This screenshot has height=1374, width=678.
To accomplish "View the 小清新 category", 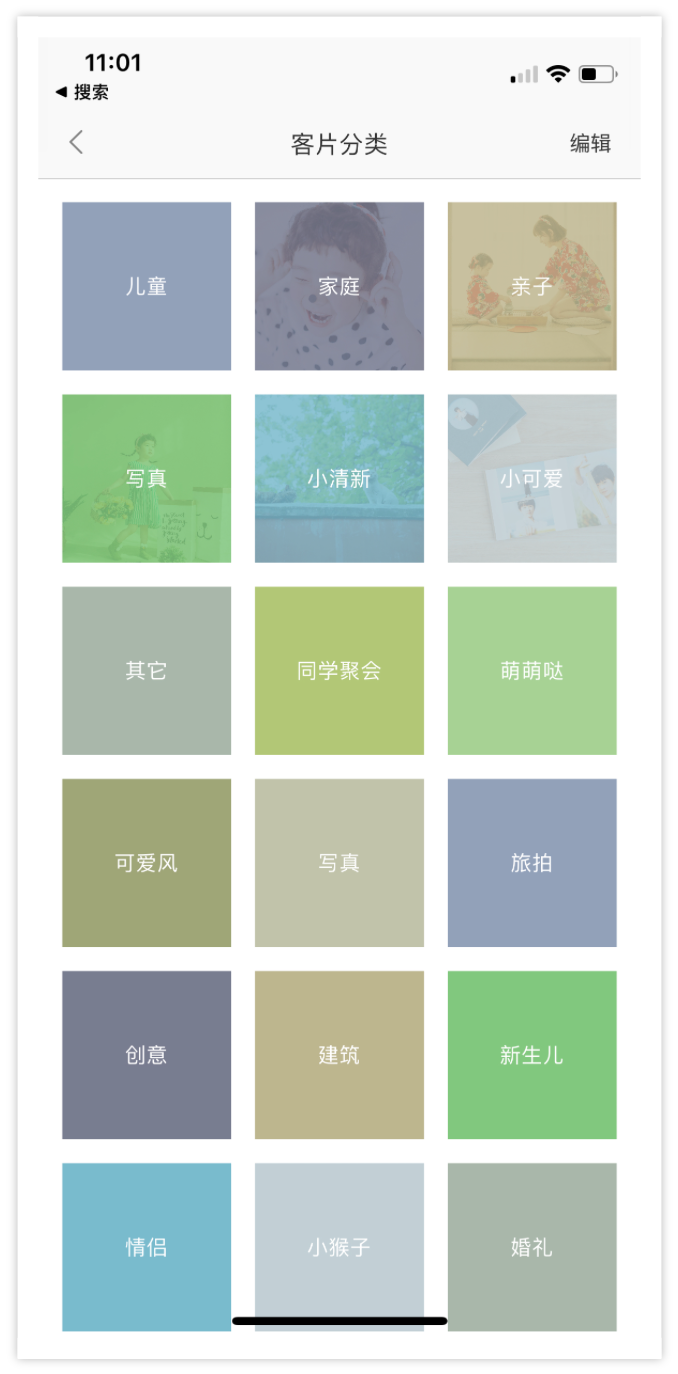I will coord(339,478).
